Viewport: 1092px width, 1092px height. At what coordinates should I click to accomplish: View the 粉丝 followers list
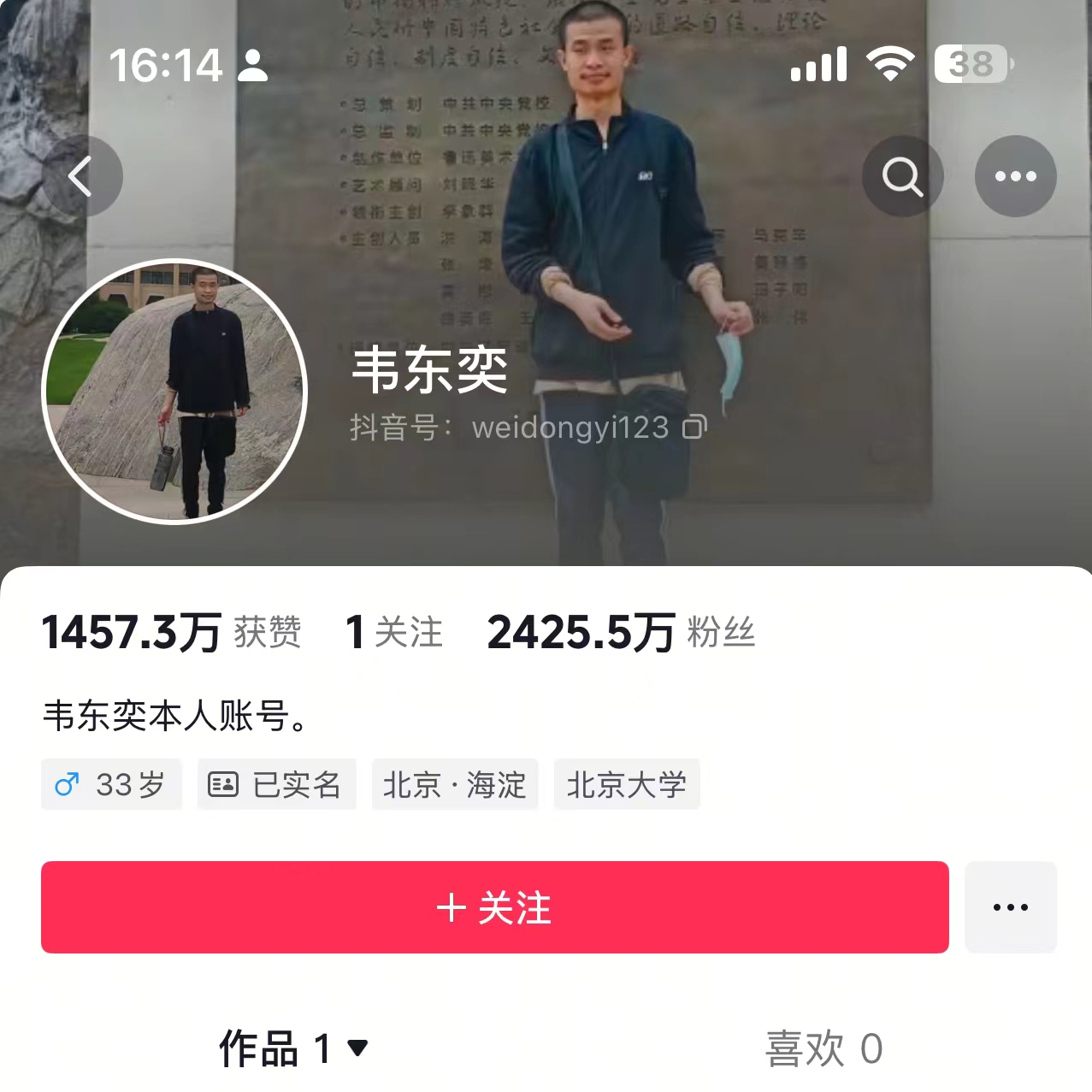622,633
